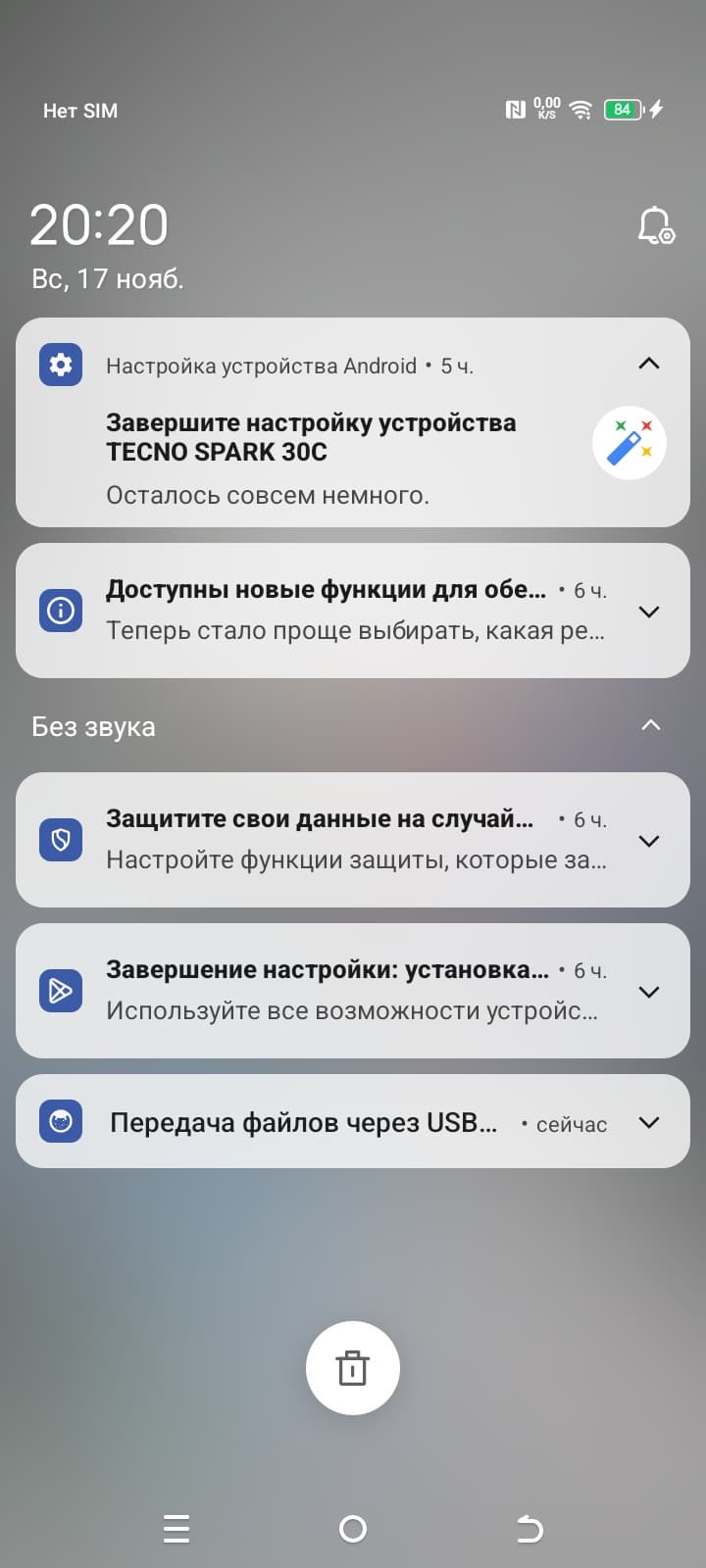Tap the system back button
The width and height of the screenshot is (706, 1568).
(529, 1529)
